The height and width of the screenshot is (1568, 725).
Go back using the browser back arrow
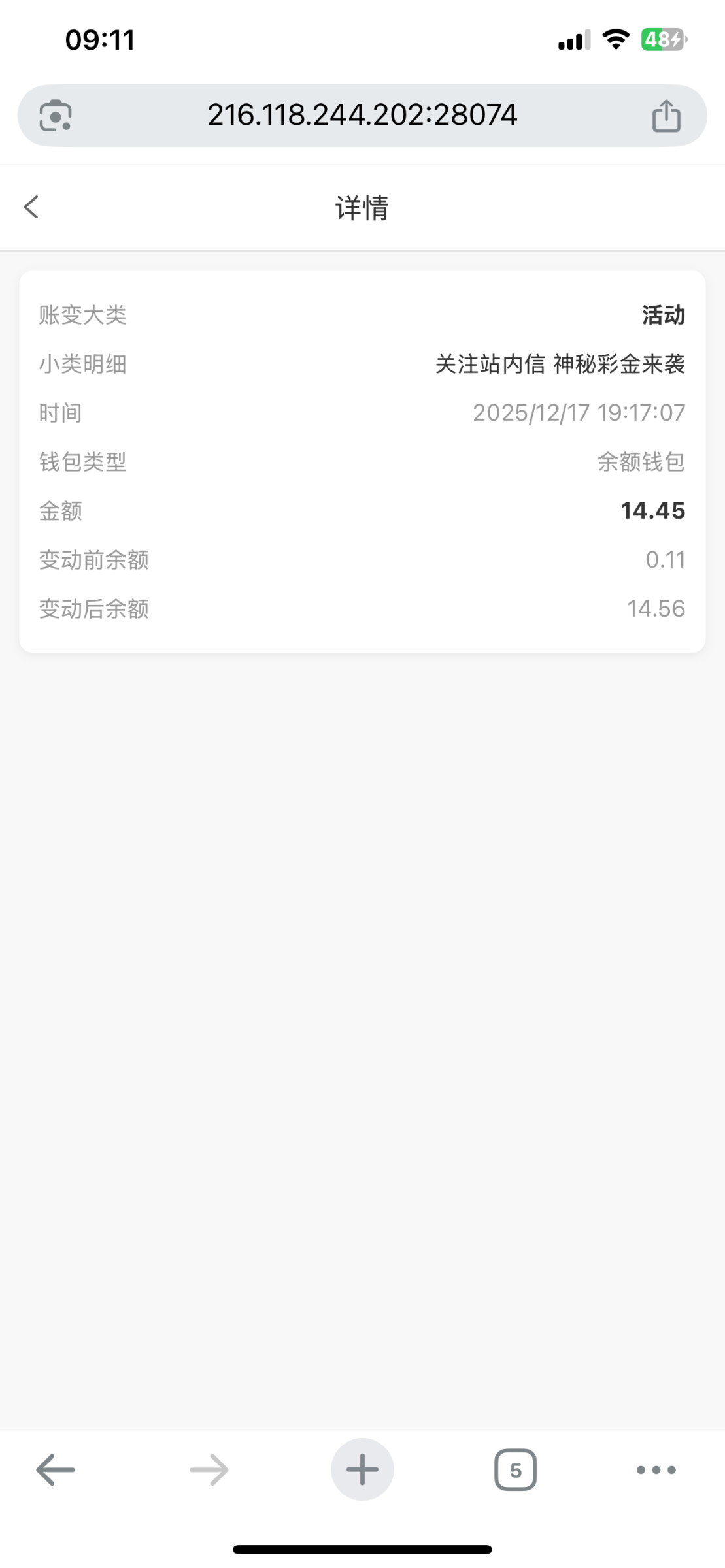[56, 1470]
